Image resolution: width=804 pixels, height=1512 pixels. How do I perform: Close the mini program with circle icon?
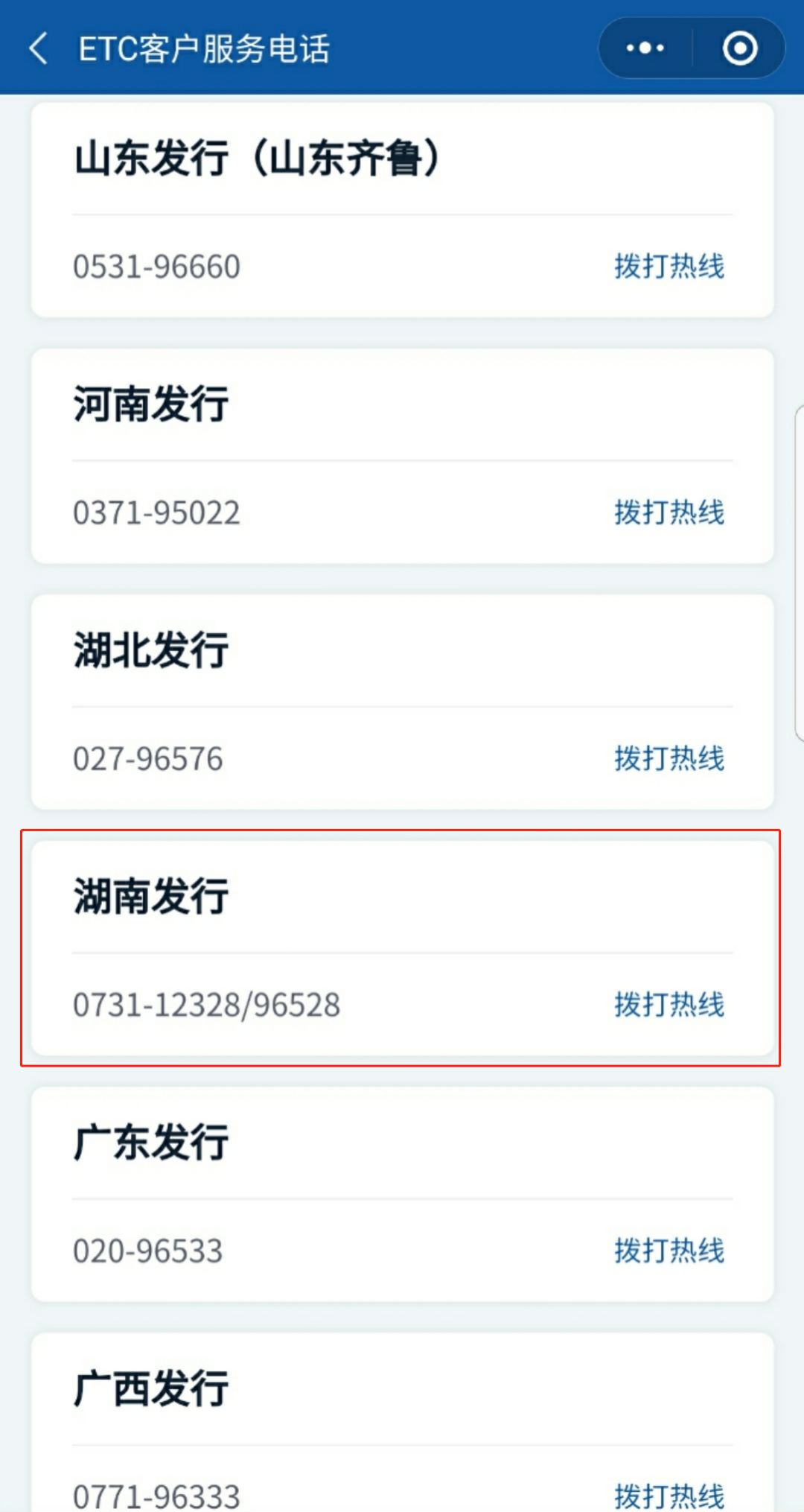[740, 48]
